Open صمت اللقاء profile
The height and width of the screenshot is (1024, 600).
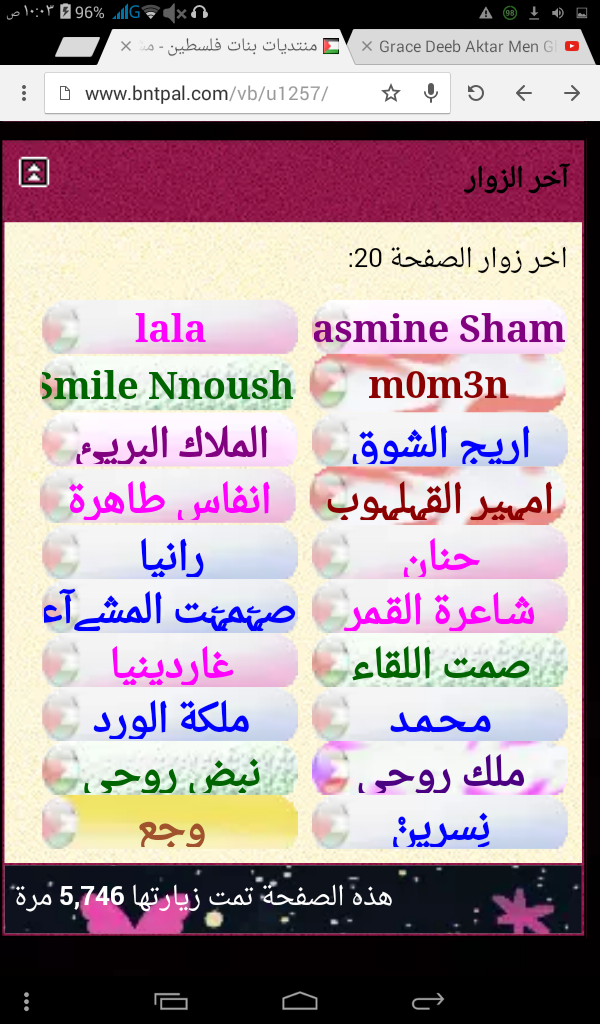439,664
